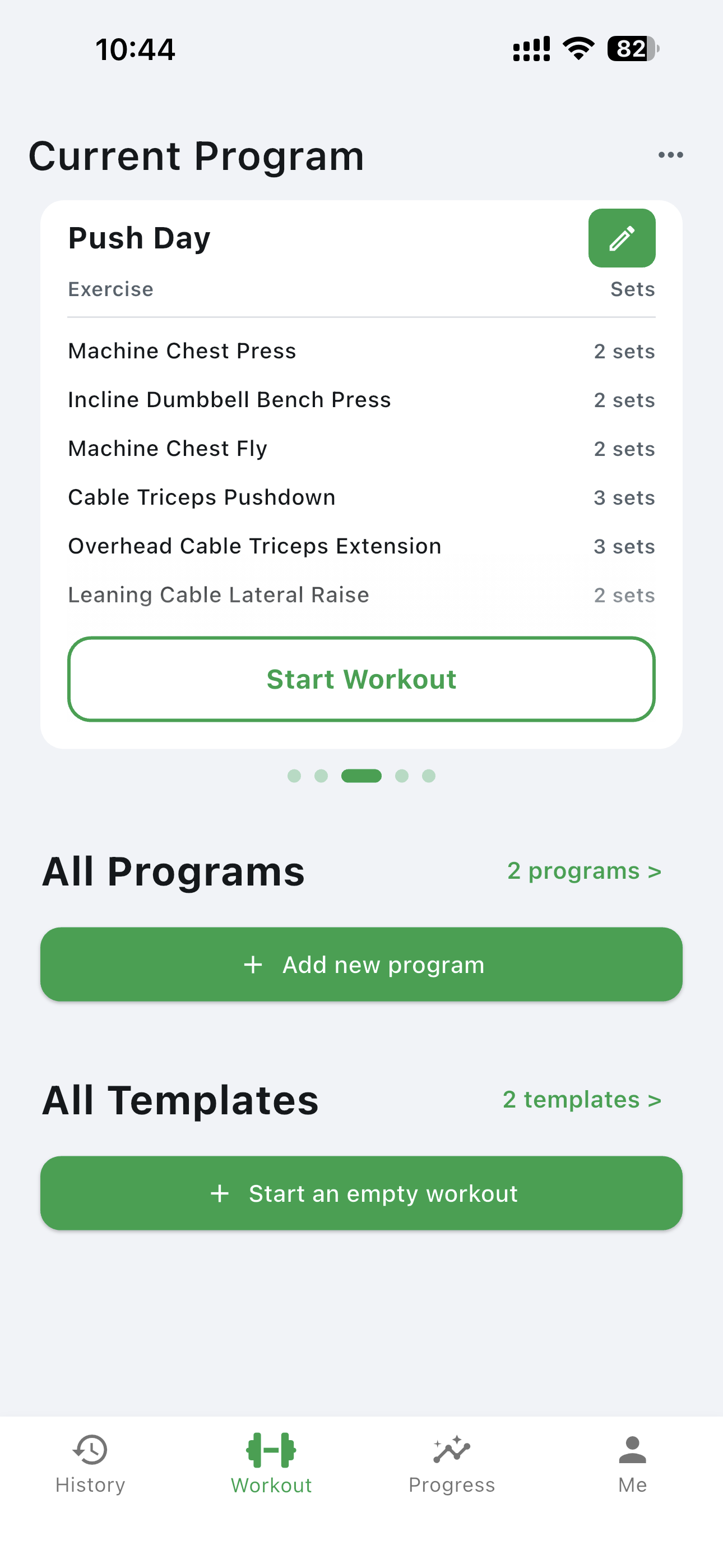
Task: View all 2 templates
Action: coord(581,1100)
